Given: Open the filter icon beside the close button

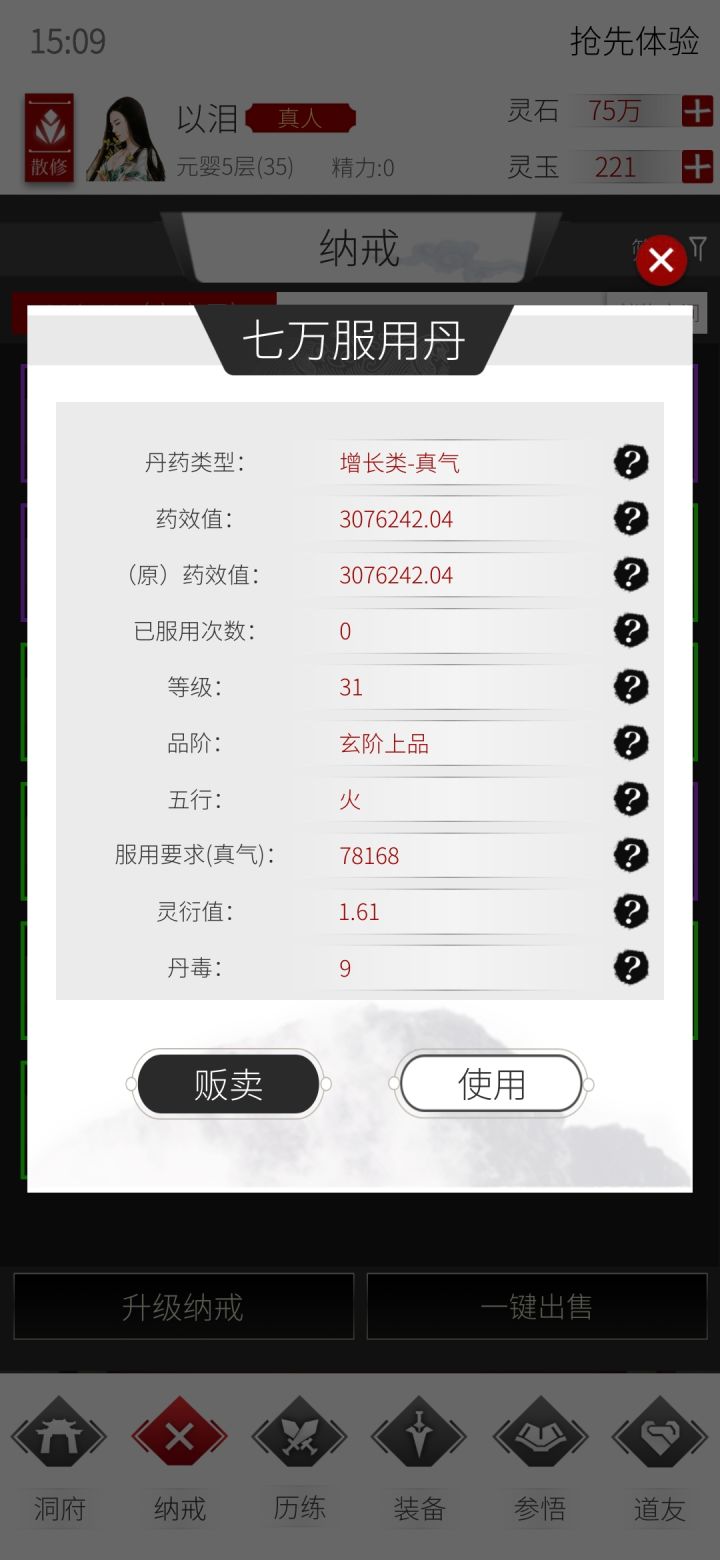Looking at the screenshot, I should point(699,248).
